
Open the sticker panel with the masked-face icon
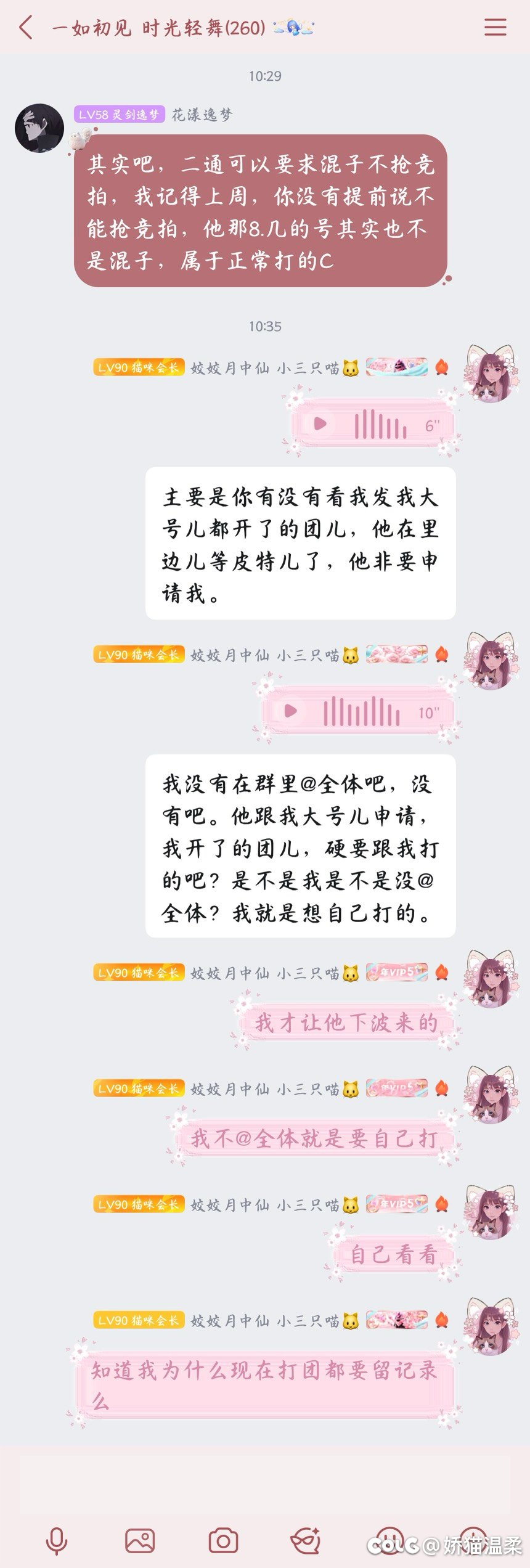[306, 1541]
